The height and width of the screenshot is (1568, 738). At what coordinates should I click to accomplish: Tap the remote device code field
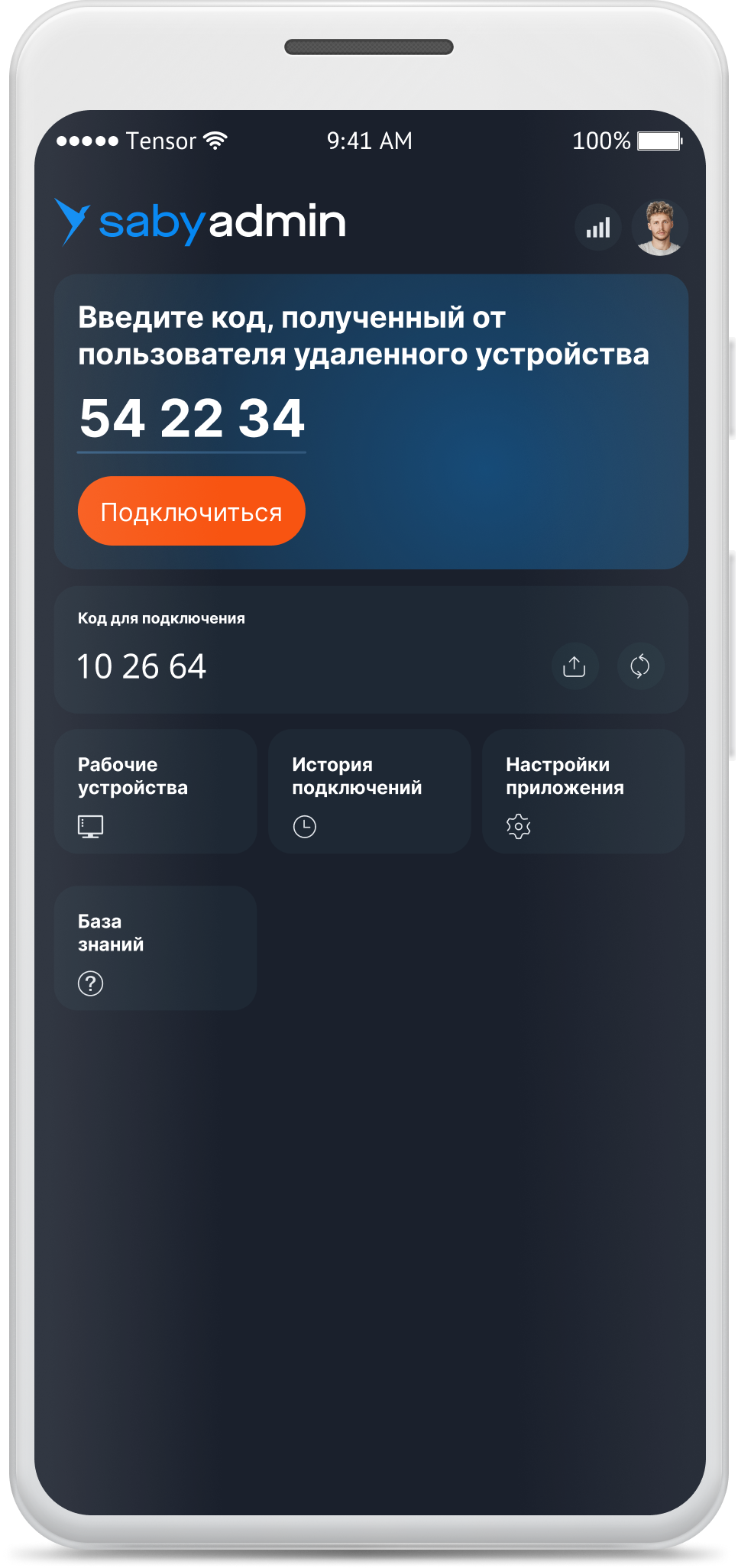[x=192, y=420]
